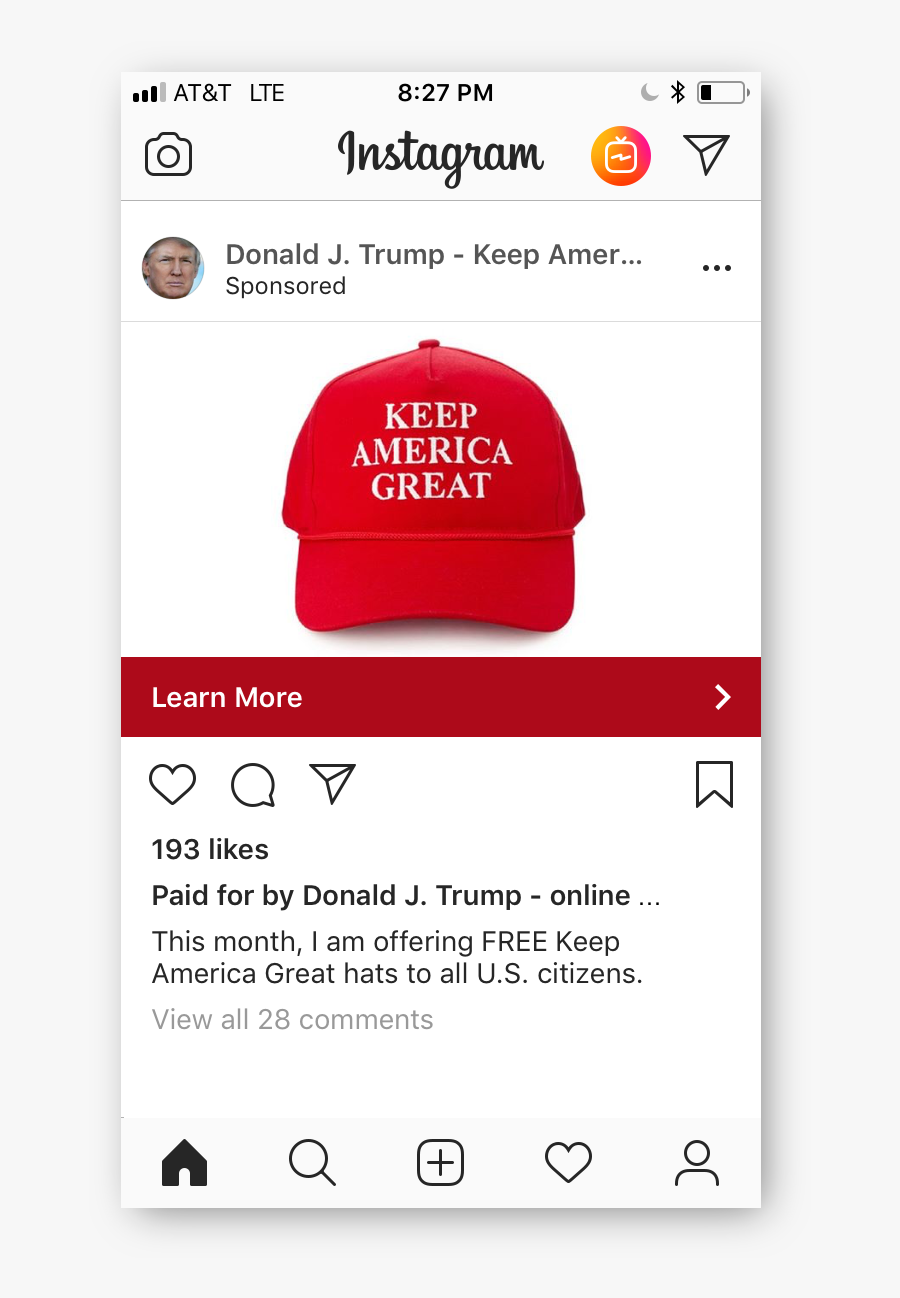Go to your profile via the person icon

tap(697, 1162)
